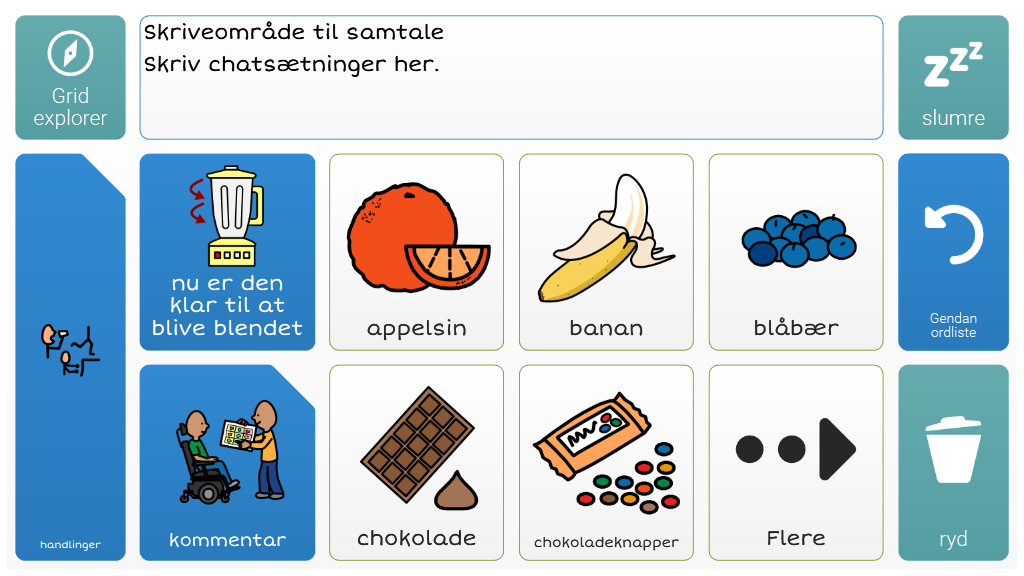Image resolution: width=1024 pixels, height=576 pixels.
Task: Select the appelsin tile
Action: coord(416,252)
